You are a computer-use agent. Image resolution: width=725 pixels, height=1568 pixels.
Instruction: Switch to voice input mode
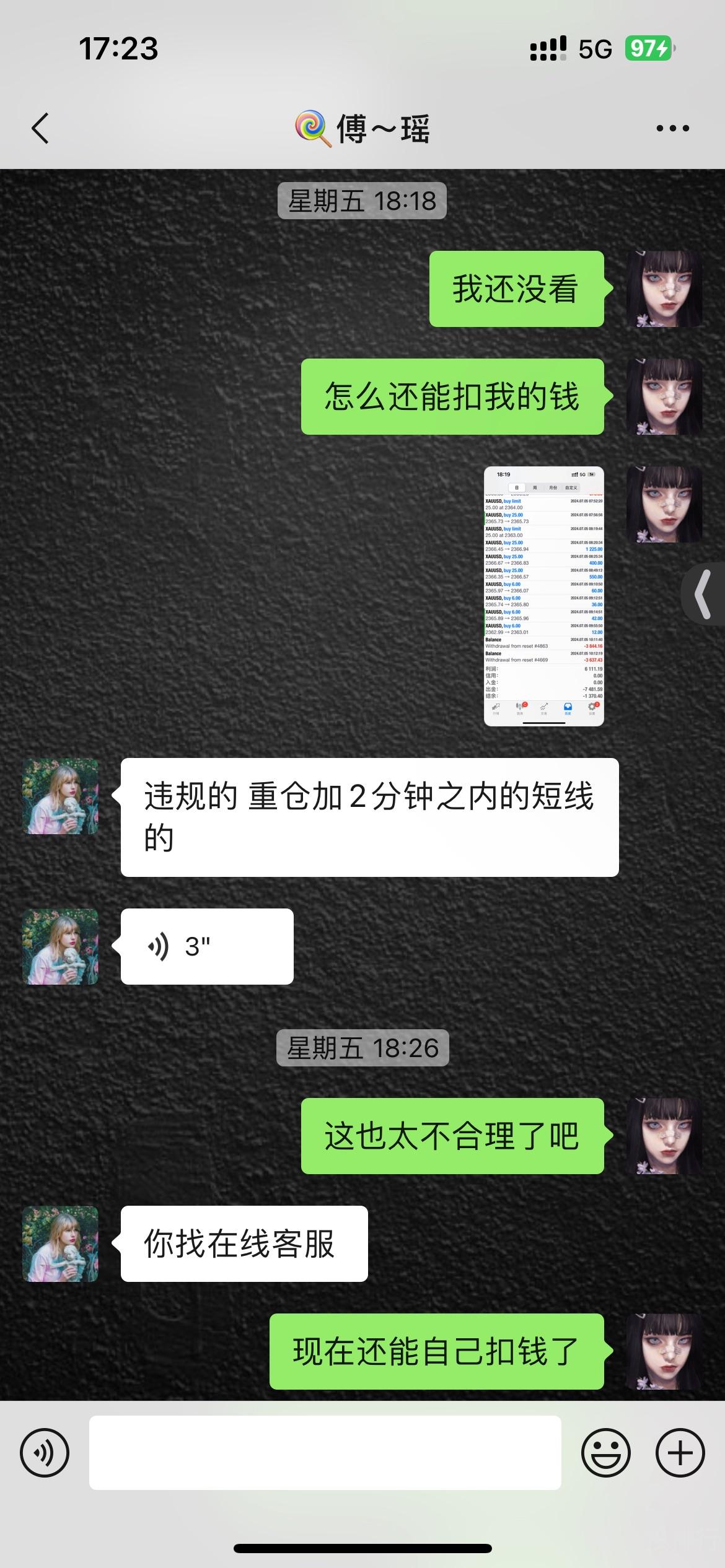click(x=45, y=1453)
